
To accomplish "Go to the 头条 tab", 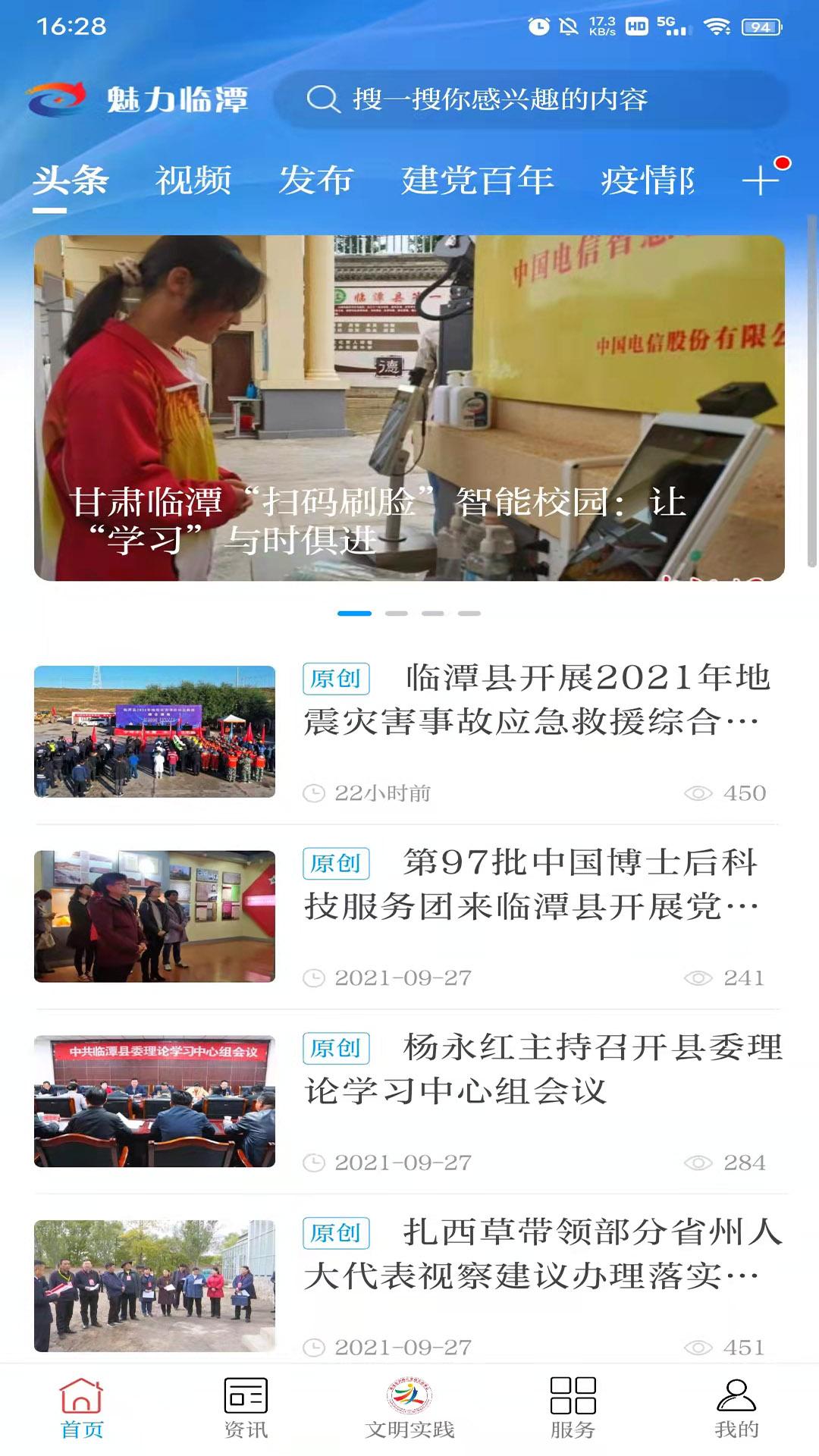I will point(71,180).
